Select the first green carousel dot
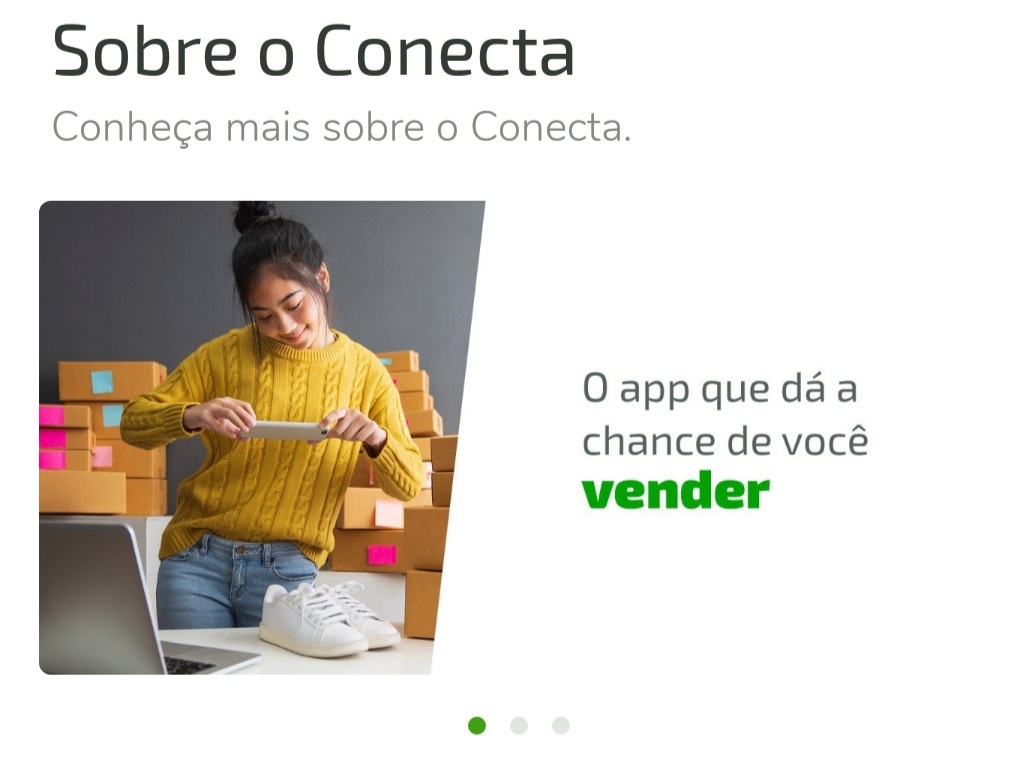Image resolution: width=1021 pixels, height=774 pixels. pos(477,726)
